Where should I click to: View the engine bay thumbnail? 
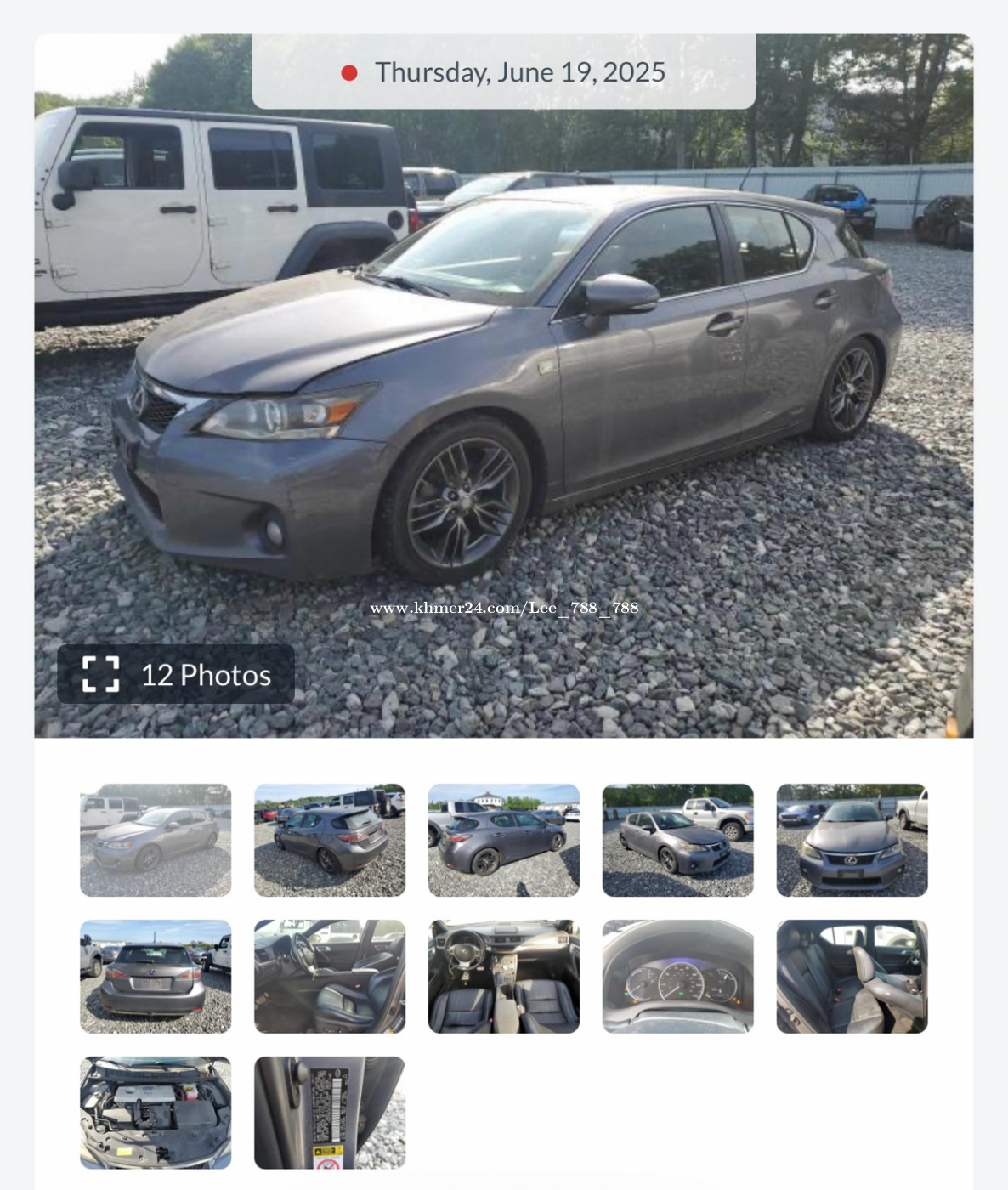click(156, 1112)
